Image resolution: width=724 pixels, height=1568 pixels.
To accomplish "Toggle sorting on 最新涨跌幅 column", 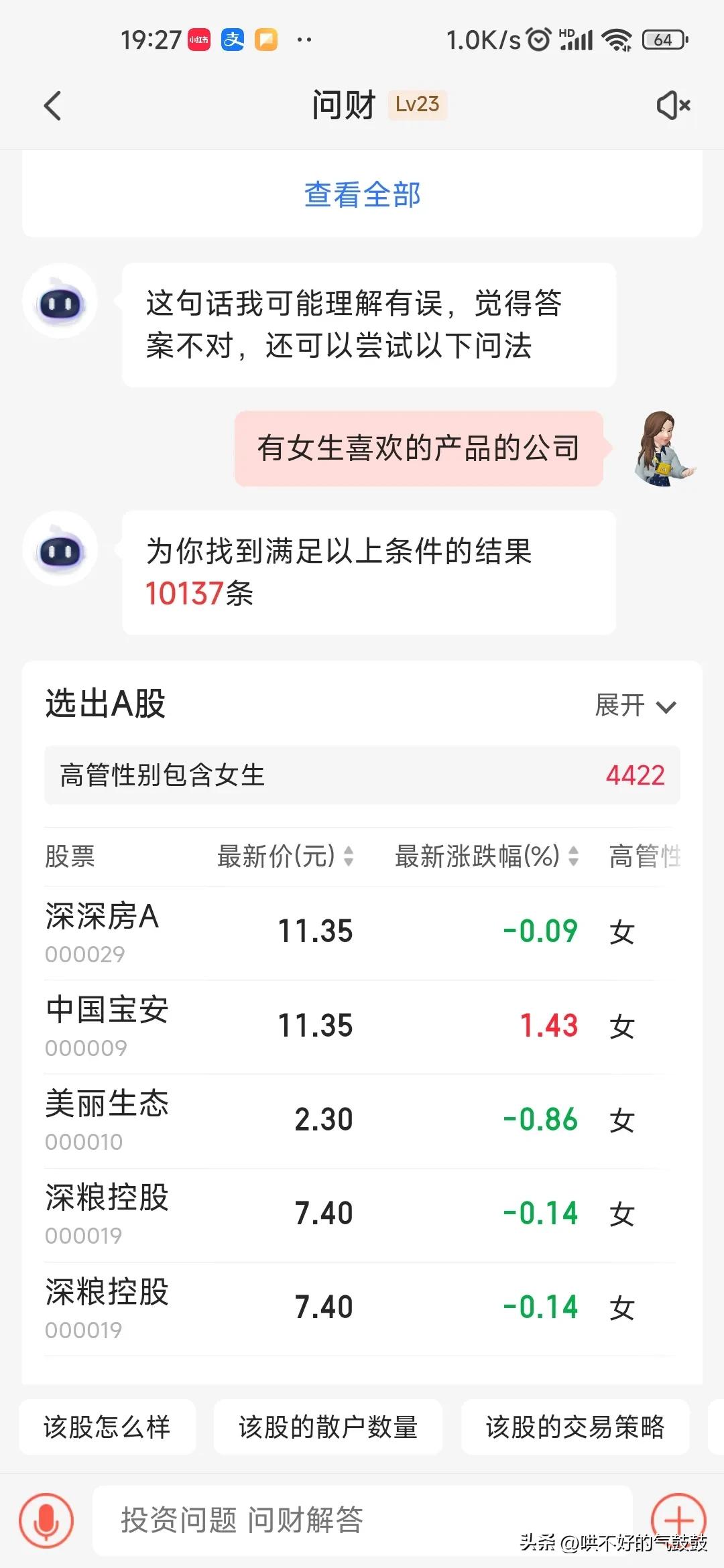I will point(573,856).
